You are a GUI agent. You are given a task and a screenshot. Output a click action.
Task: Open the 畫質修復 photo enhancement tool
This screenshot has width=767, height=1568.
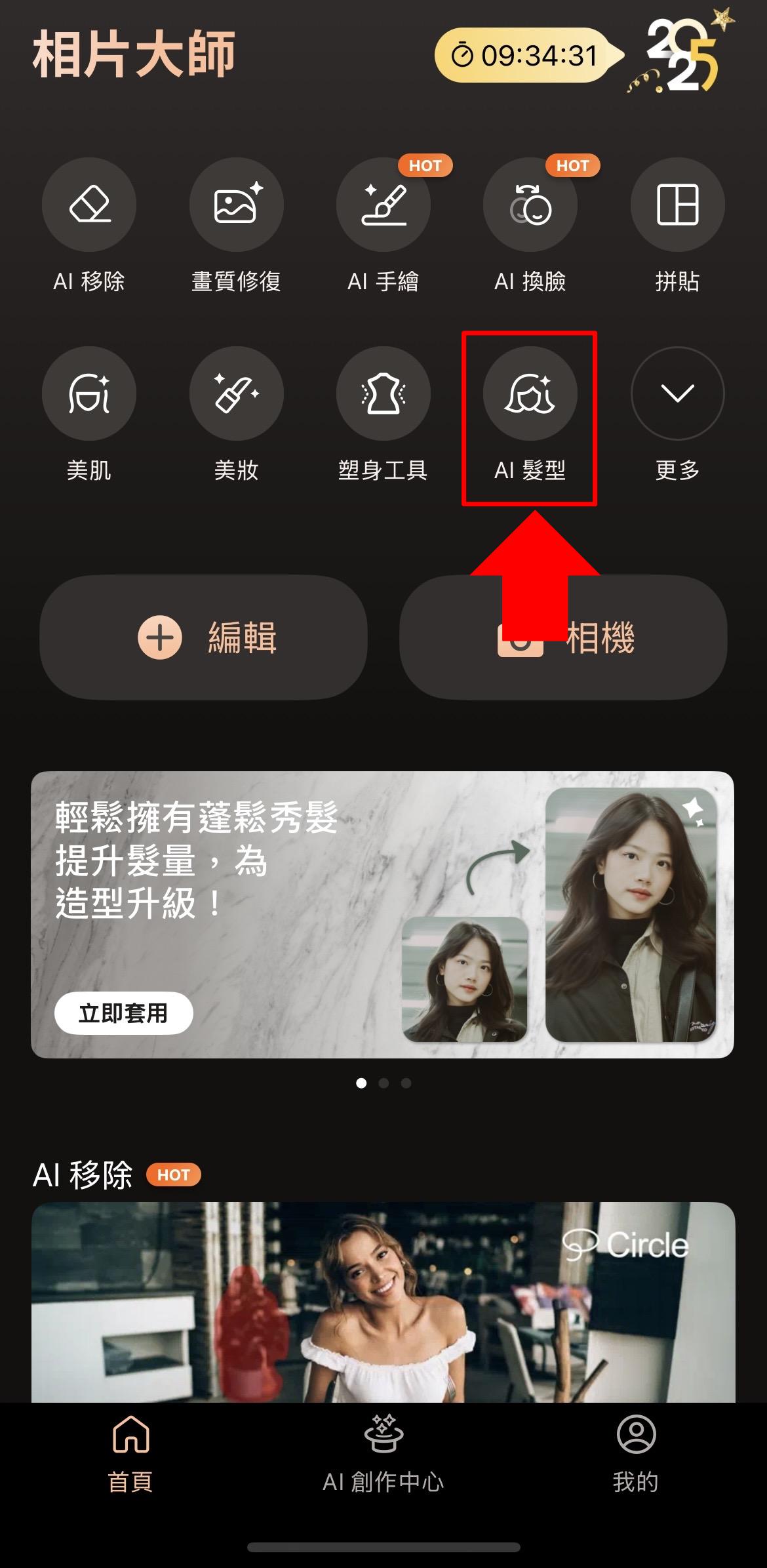tap(237, 205)
